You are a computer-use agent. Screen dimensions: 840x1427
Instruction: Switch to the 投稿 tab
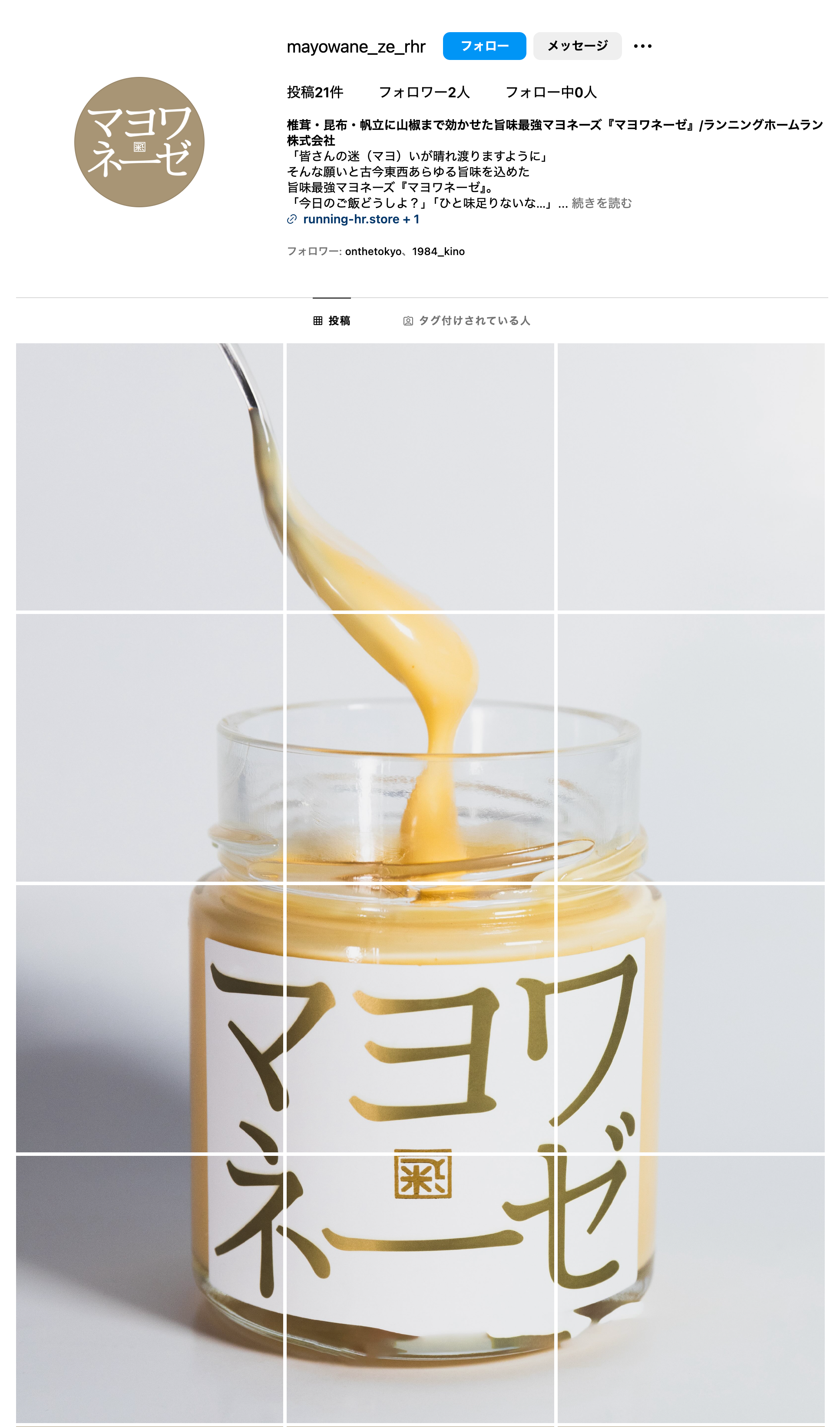[x=332, y=321]
